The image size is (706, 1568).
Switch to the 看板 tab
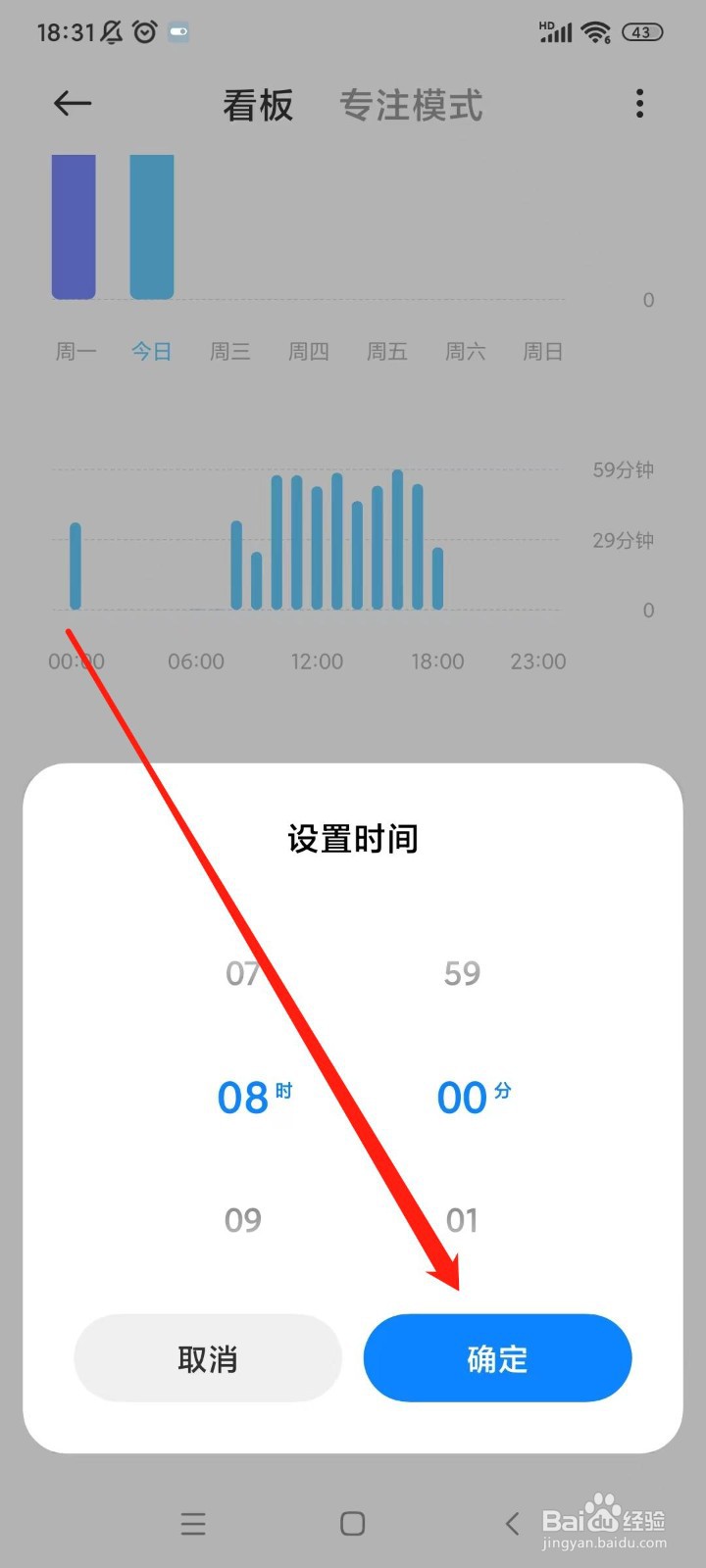point(258,105)
